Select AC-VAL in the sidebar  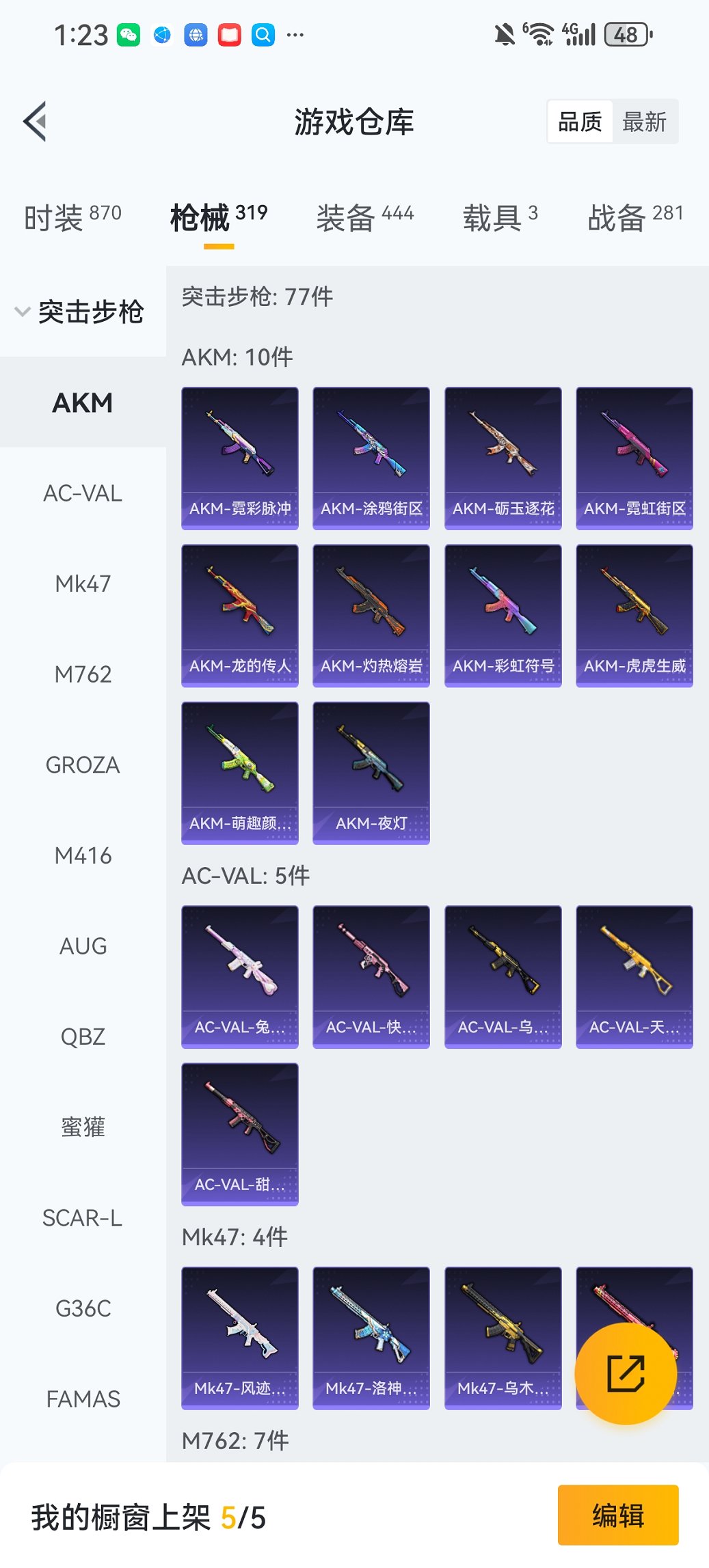pos(83,493)
